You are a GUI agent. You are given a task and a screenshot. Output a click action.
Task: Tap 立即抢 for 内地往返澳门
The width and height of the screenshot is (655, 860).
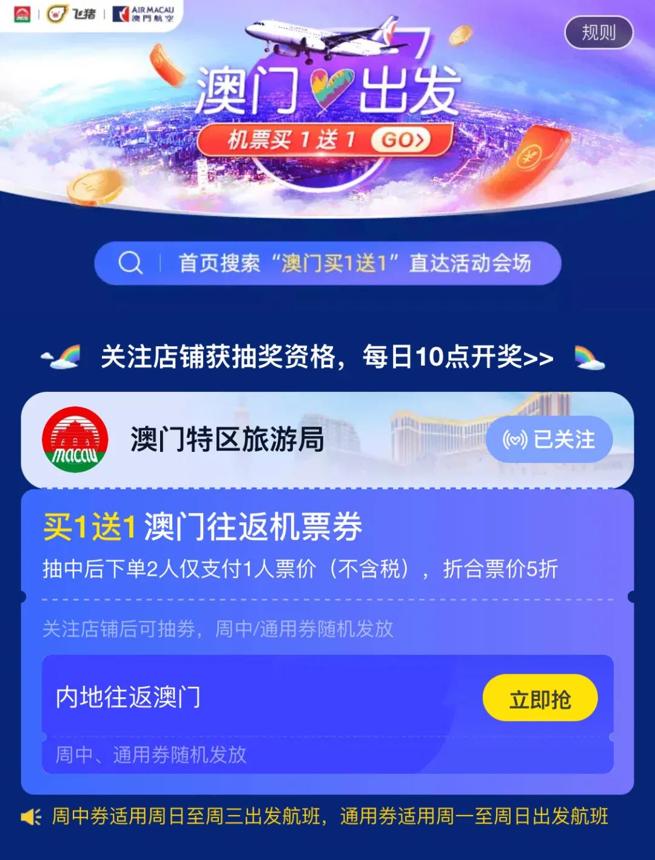[539, 699]
